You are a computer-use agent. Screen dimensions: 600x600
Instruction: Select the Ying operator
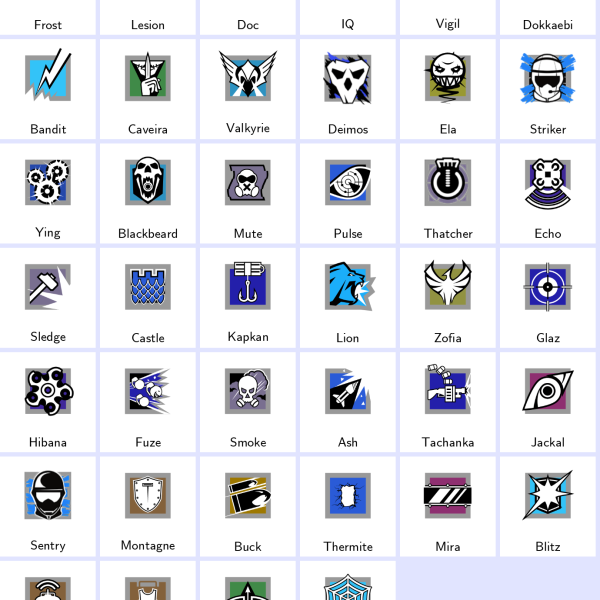(x=48, y=194)
